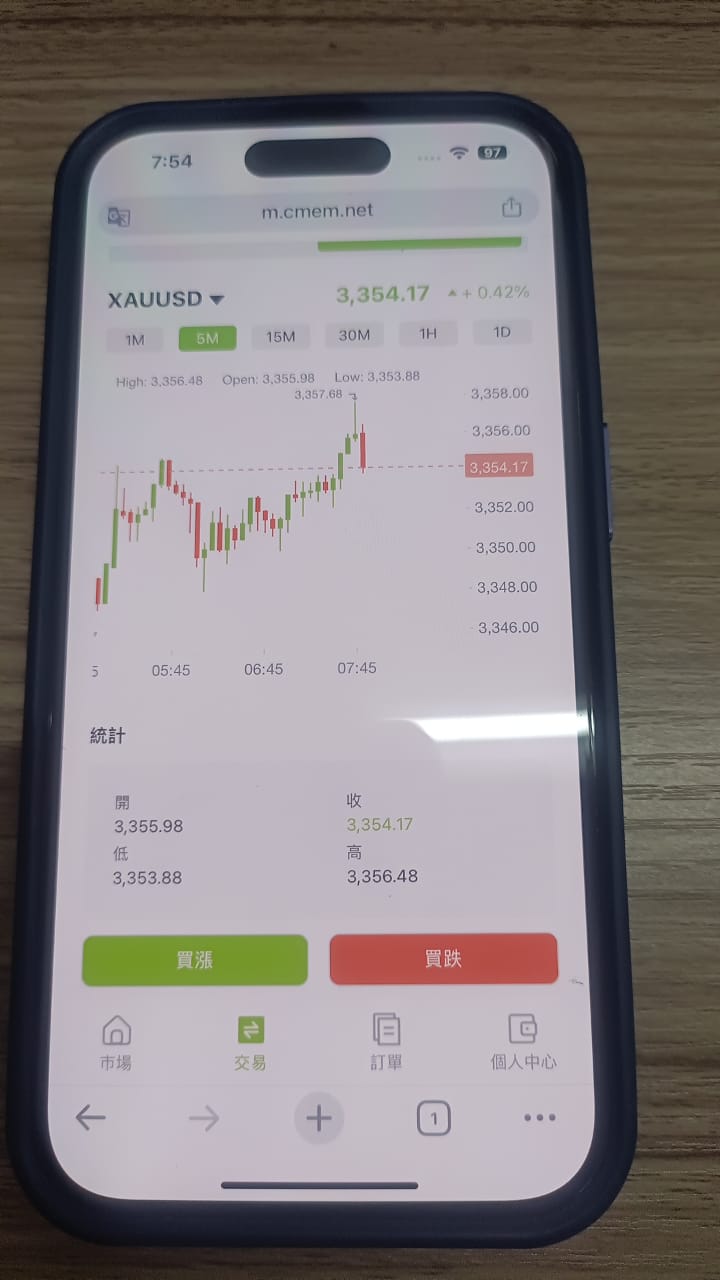720x1280 pixels.
Task: Go back with the browser back arrow
Action: 91,1118
